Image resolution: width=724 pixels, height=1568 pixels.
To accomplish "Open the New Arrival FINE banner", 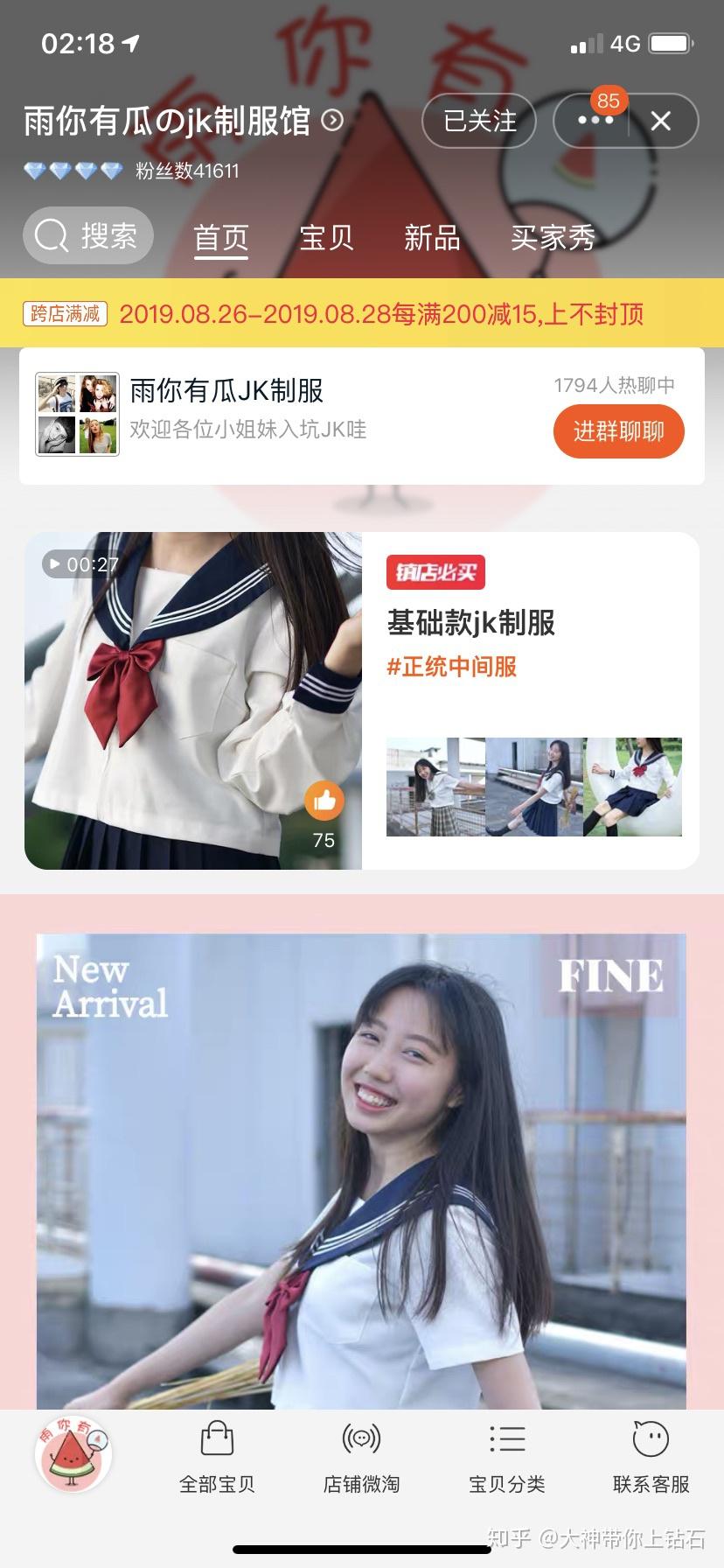I will click(361, 1171).
